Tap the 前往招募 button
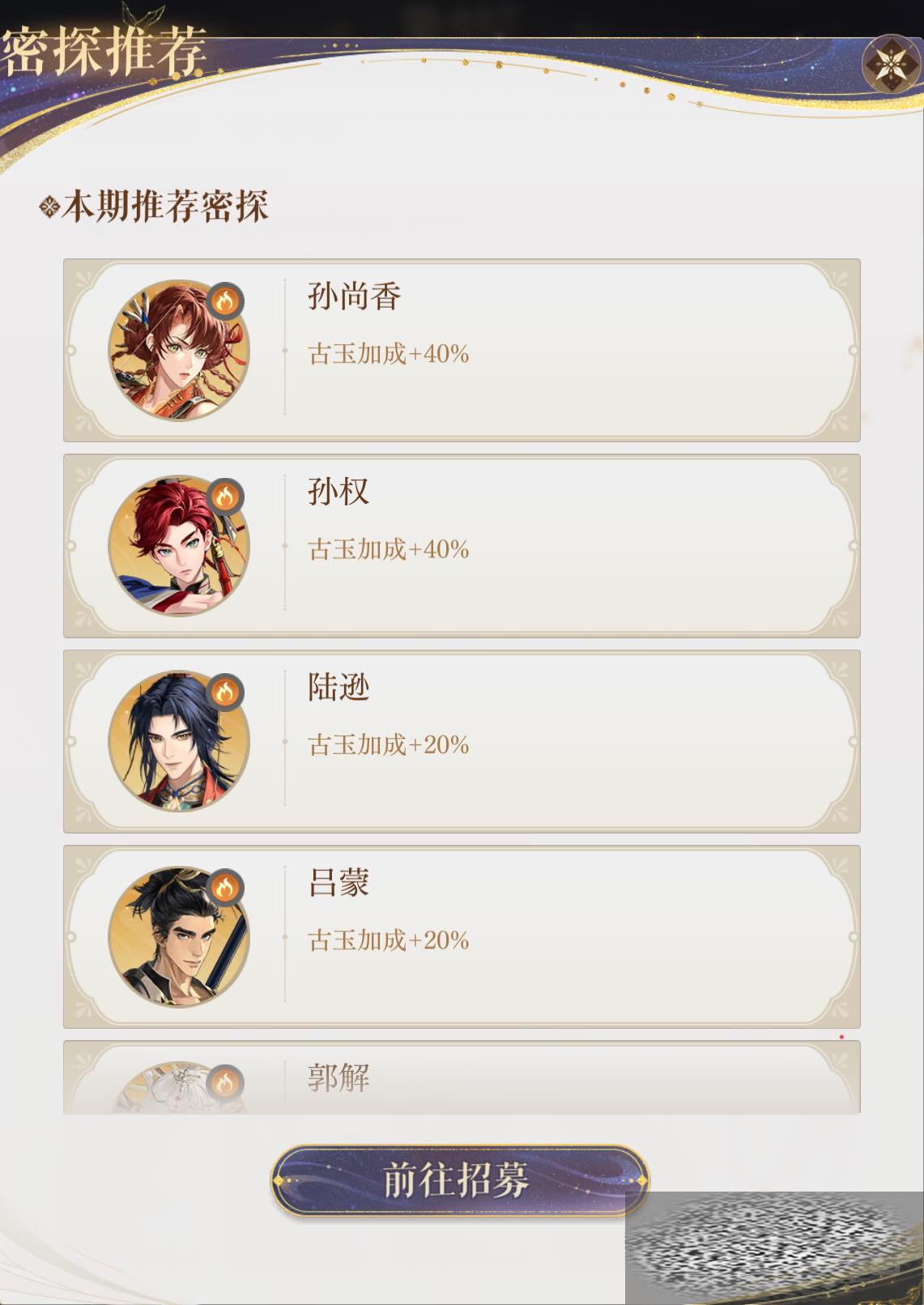Screen dimensions: 924x1305 pyautogui.click(x=459, y=1179)
